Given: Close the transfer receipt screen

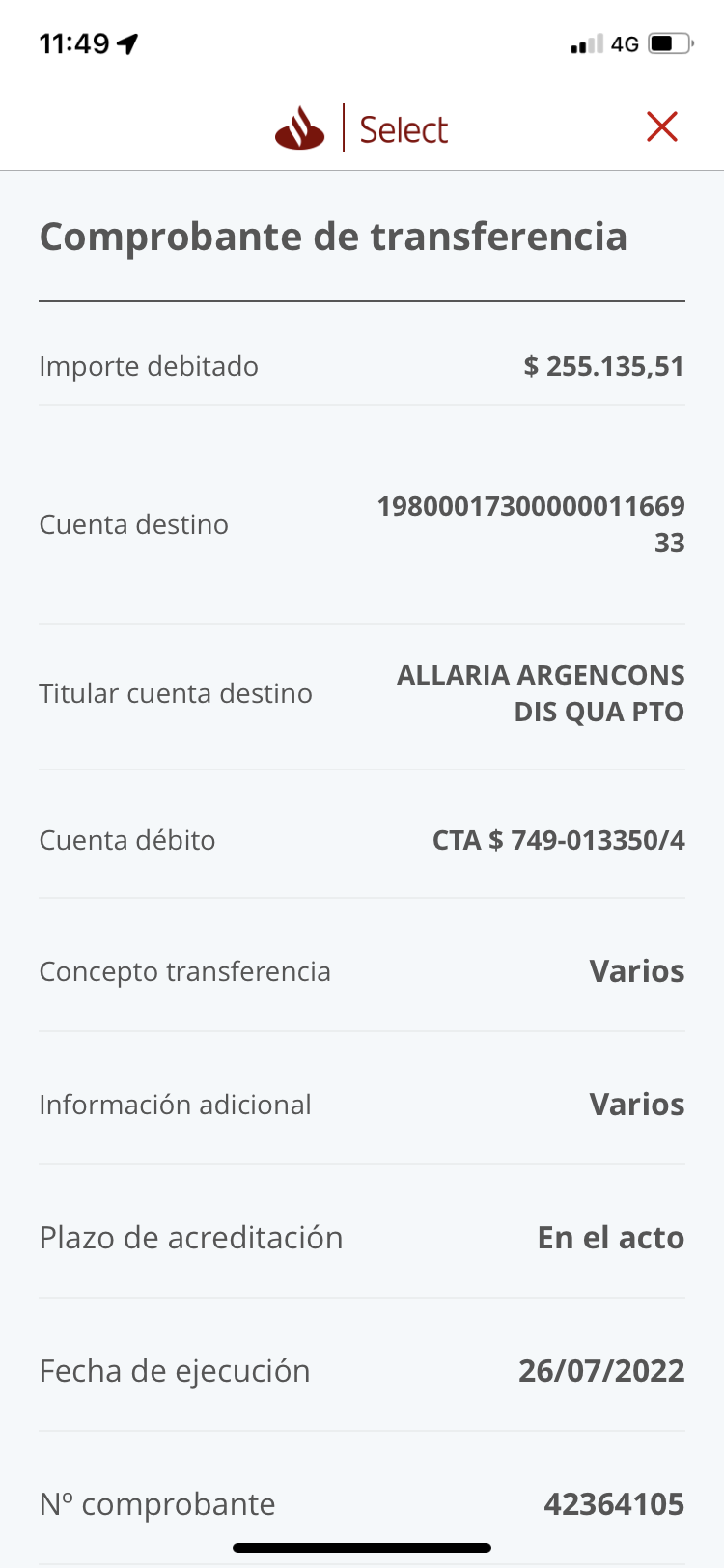Looking at the screenshot, I should click(x=662, y=126).
